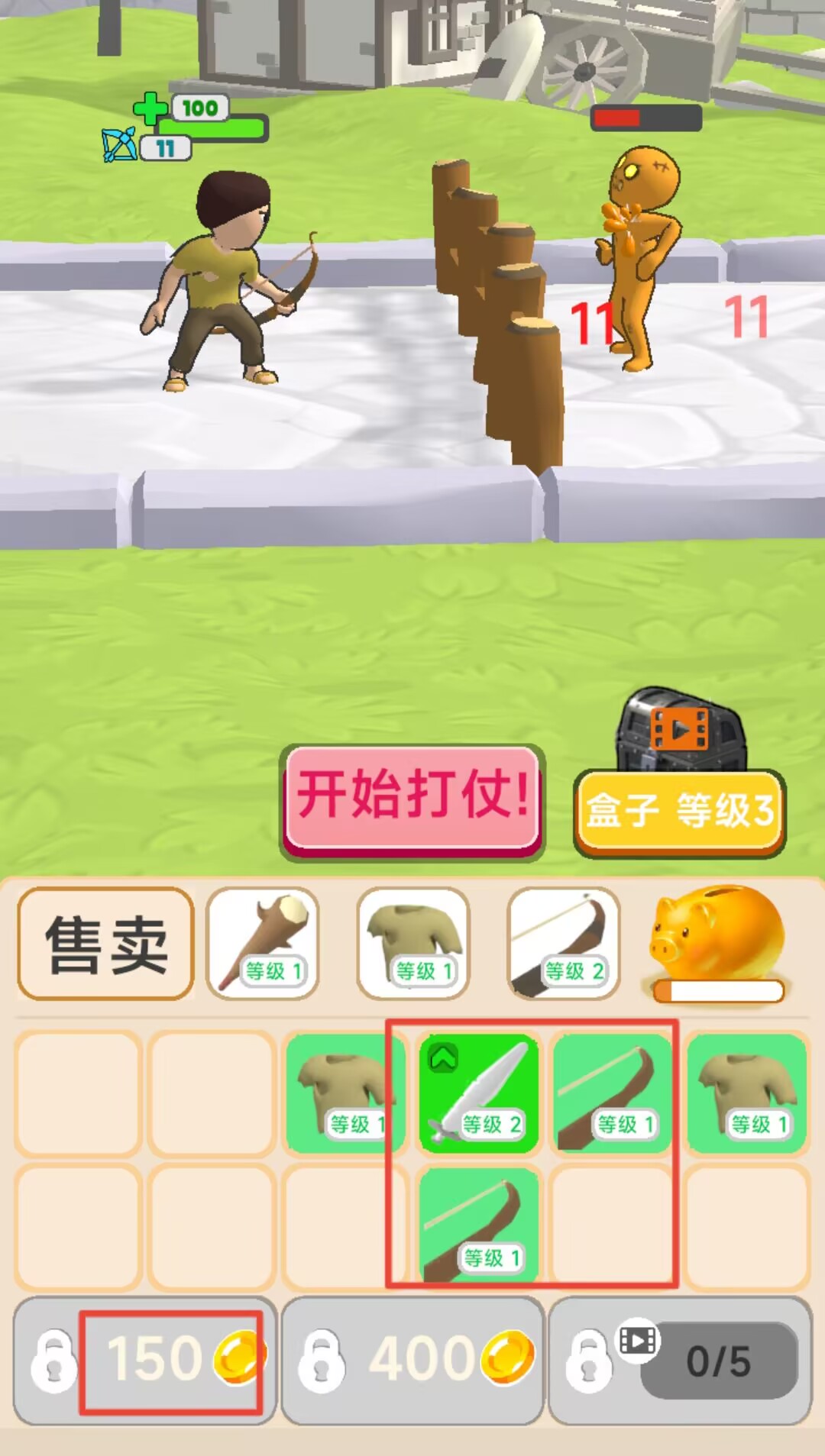This screenshot has height=1456, width=825.
Task: Select the equipped level 2 bow slot
Action: 564,944
